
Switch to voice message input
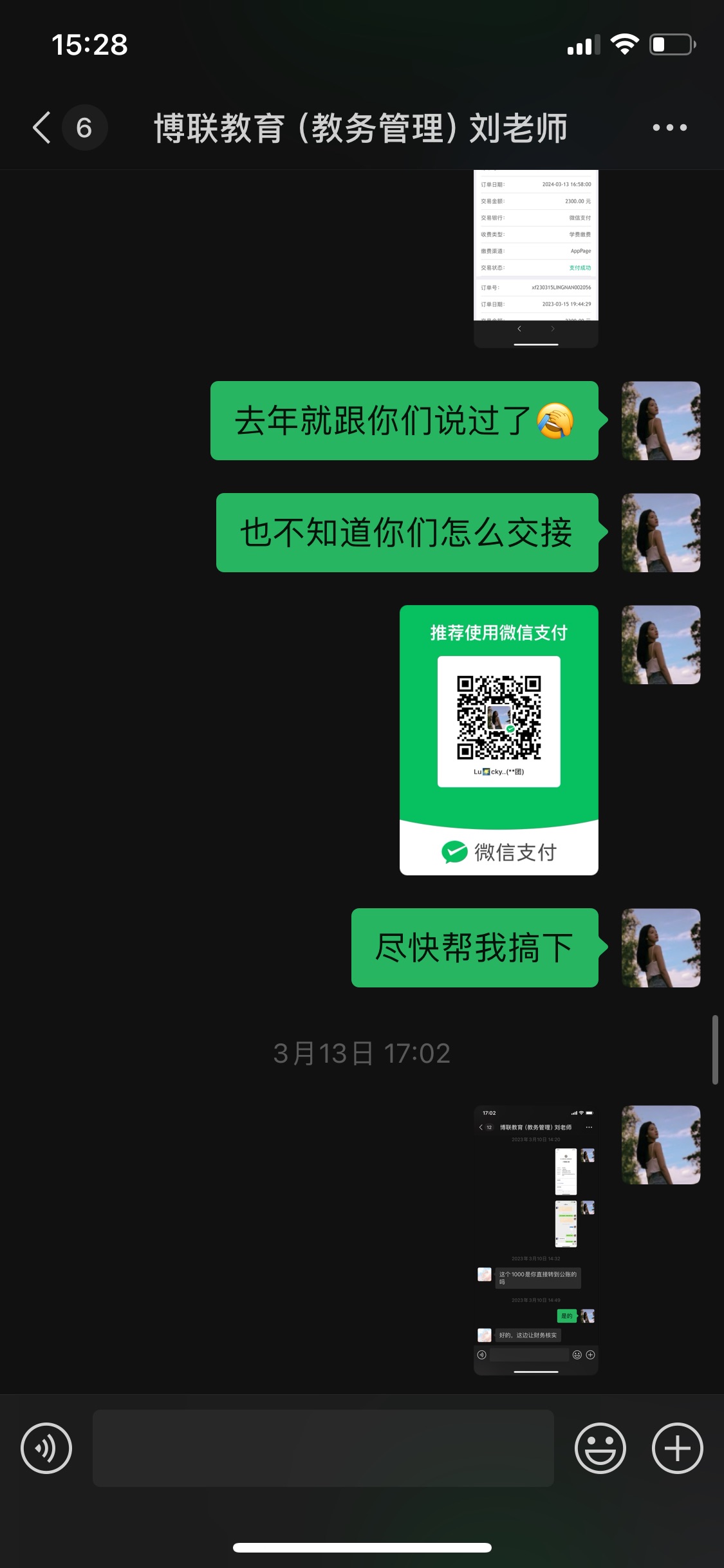[46, 1448]
